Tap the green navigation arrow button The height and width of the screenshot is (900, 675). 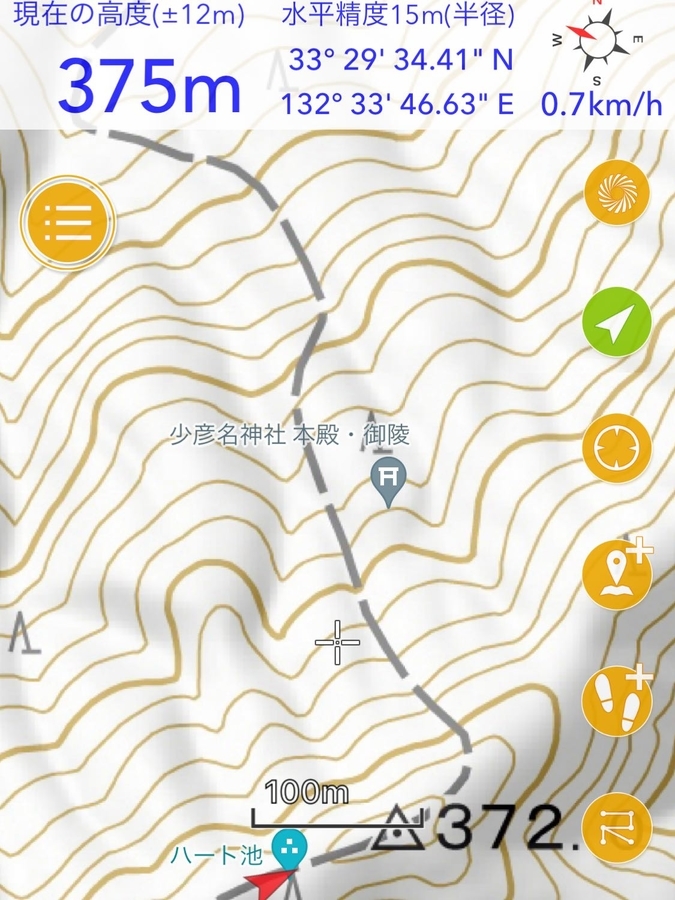[617, 322]
